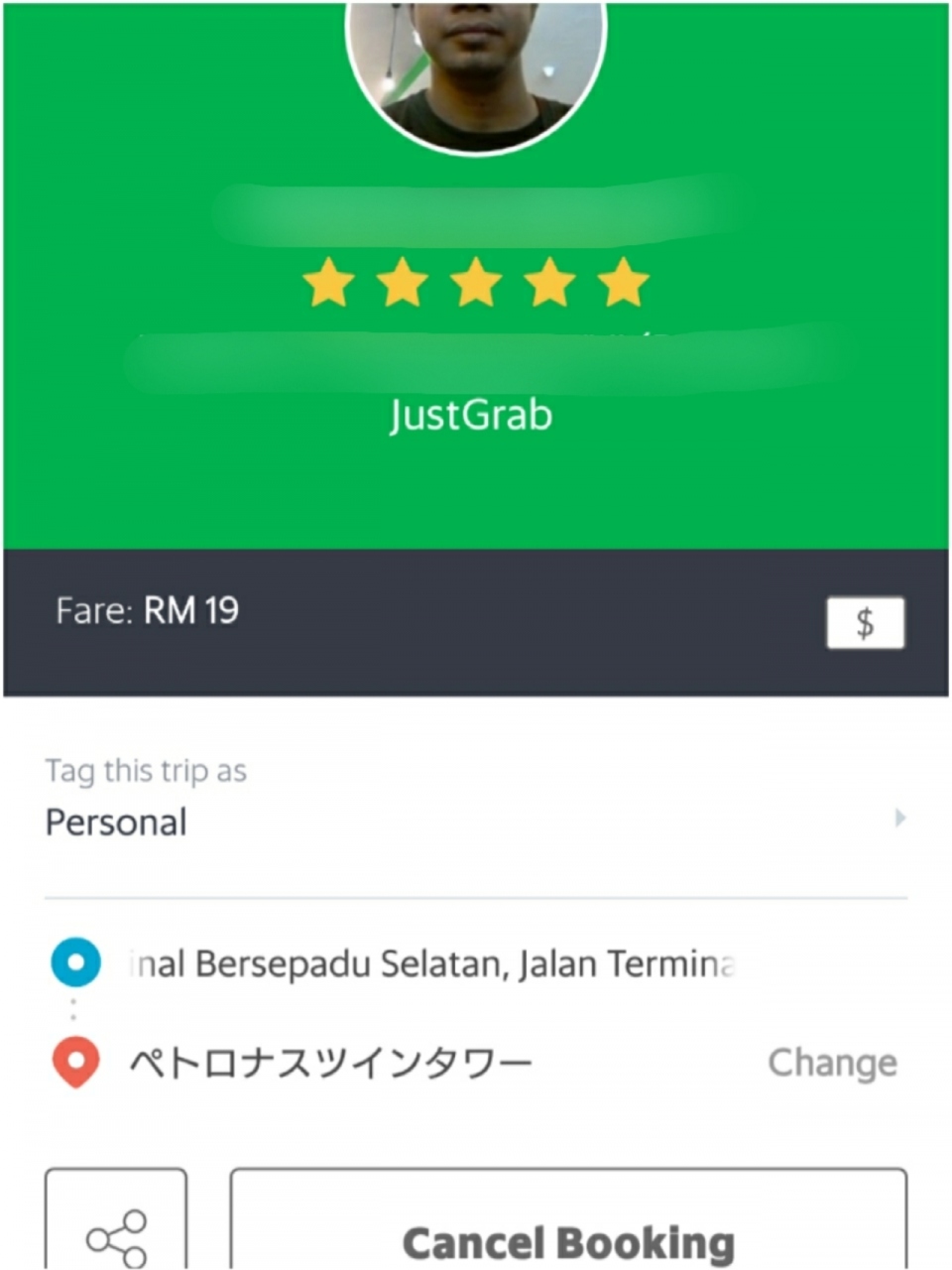The image size is (952, 1270).
Task: View the driver's profile photo
Action: point(475,71)
